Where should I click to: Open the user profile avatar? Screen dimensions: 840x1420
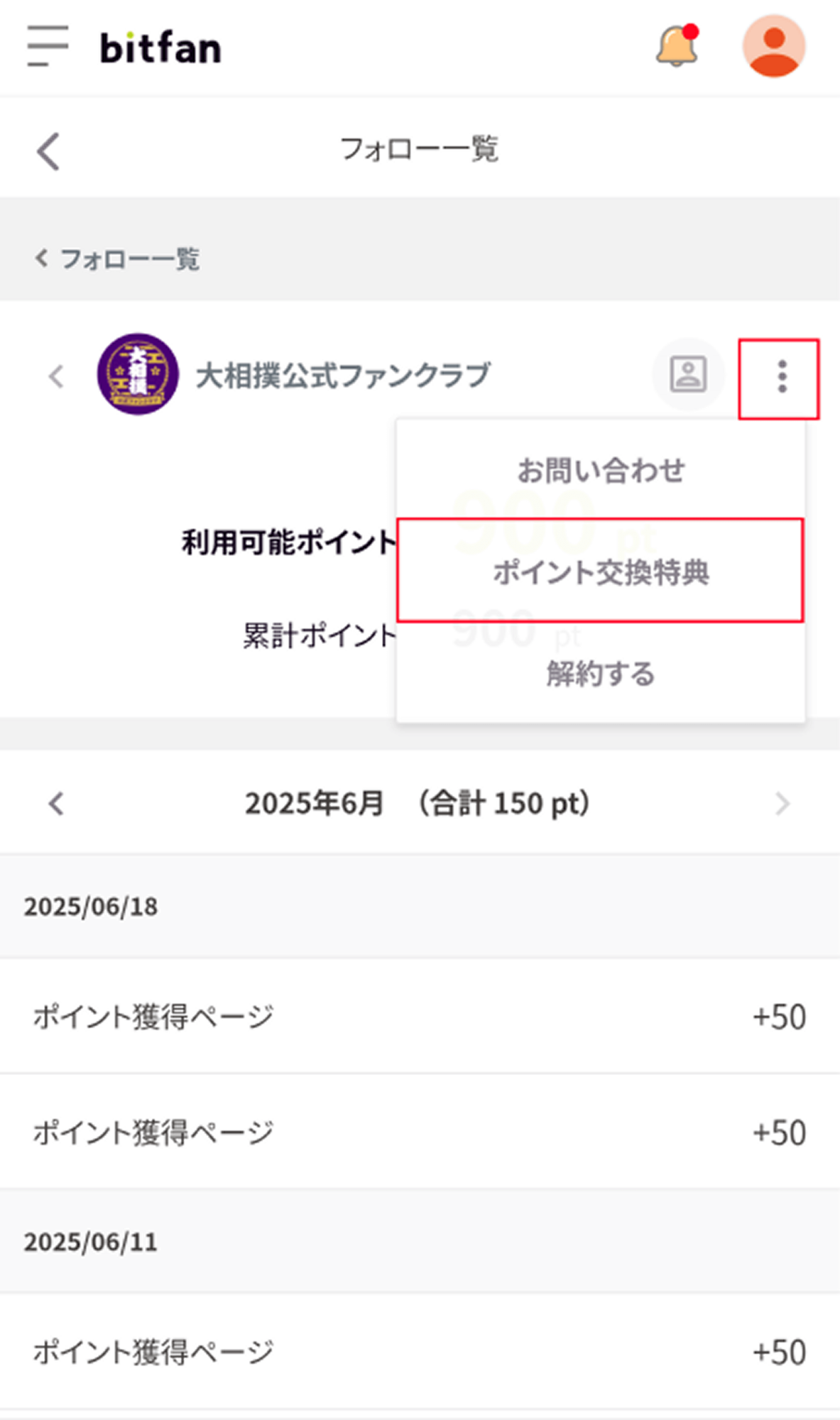tap(774, 45)
